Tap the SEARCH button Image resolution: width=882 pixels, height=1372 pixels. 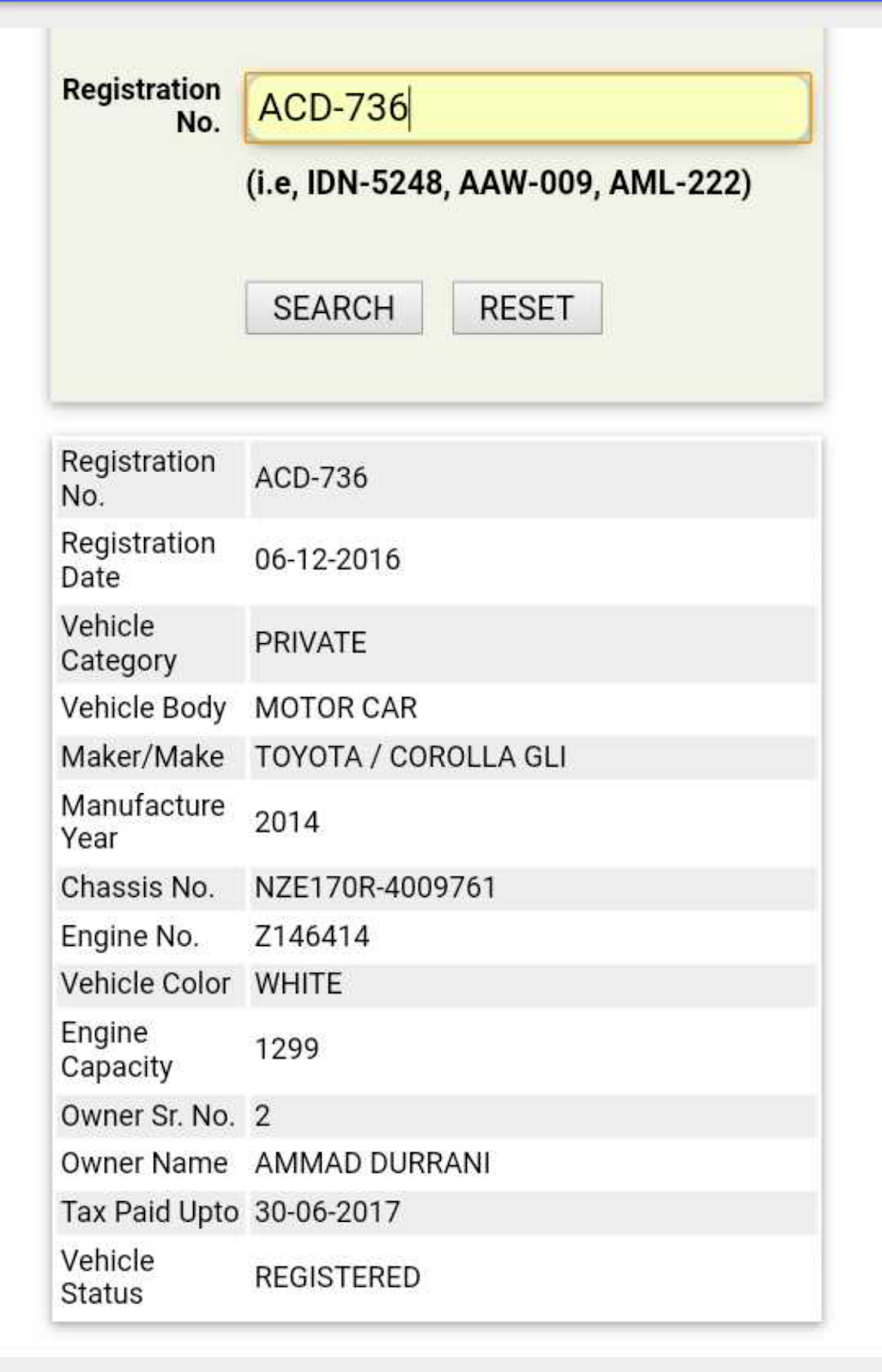pyautogui.click(x=334, y=308)
